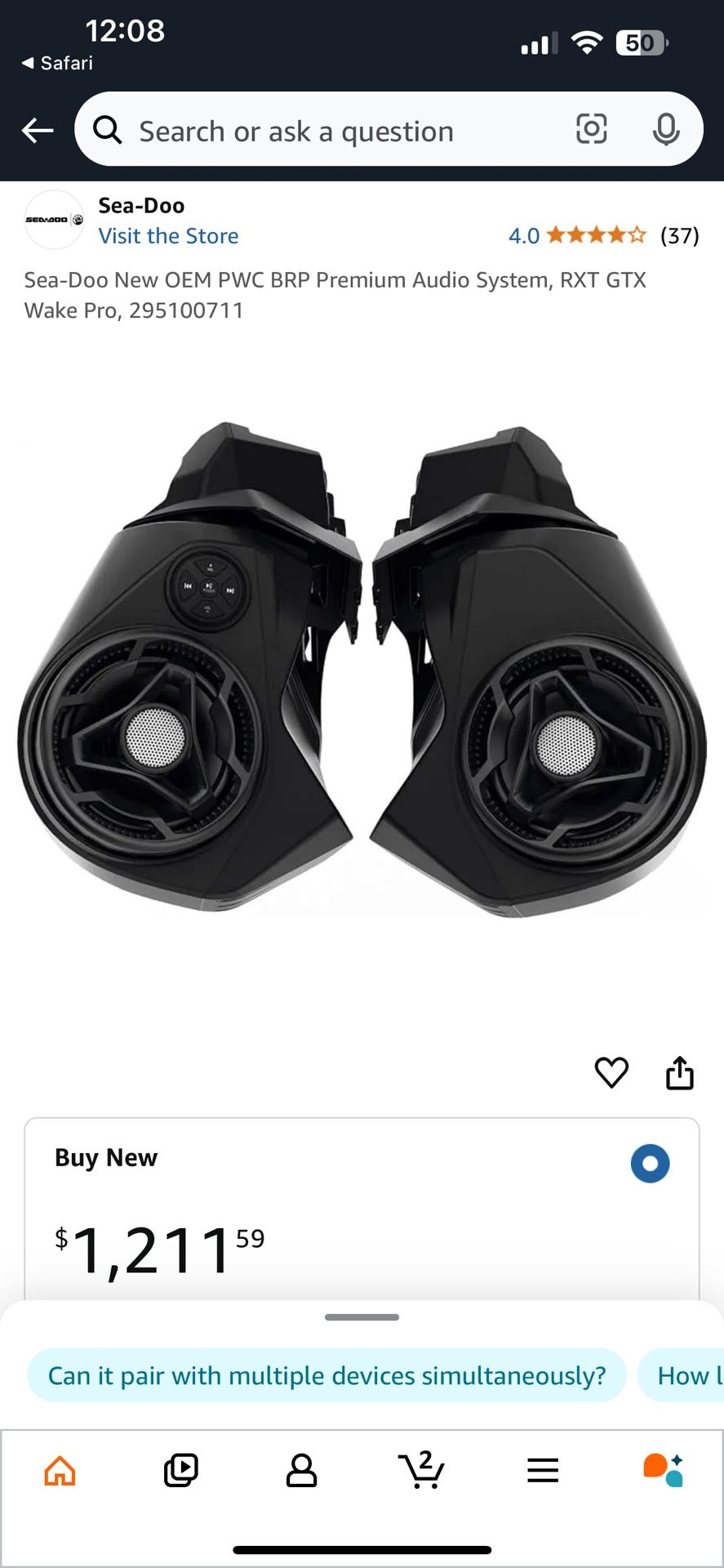
Task: Open the hamburger menu tab
Action: [x=543, y=1471]
